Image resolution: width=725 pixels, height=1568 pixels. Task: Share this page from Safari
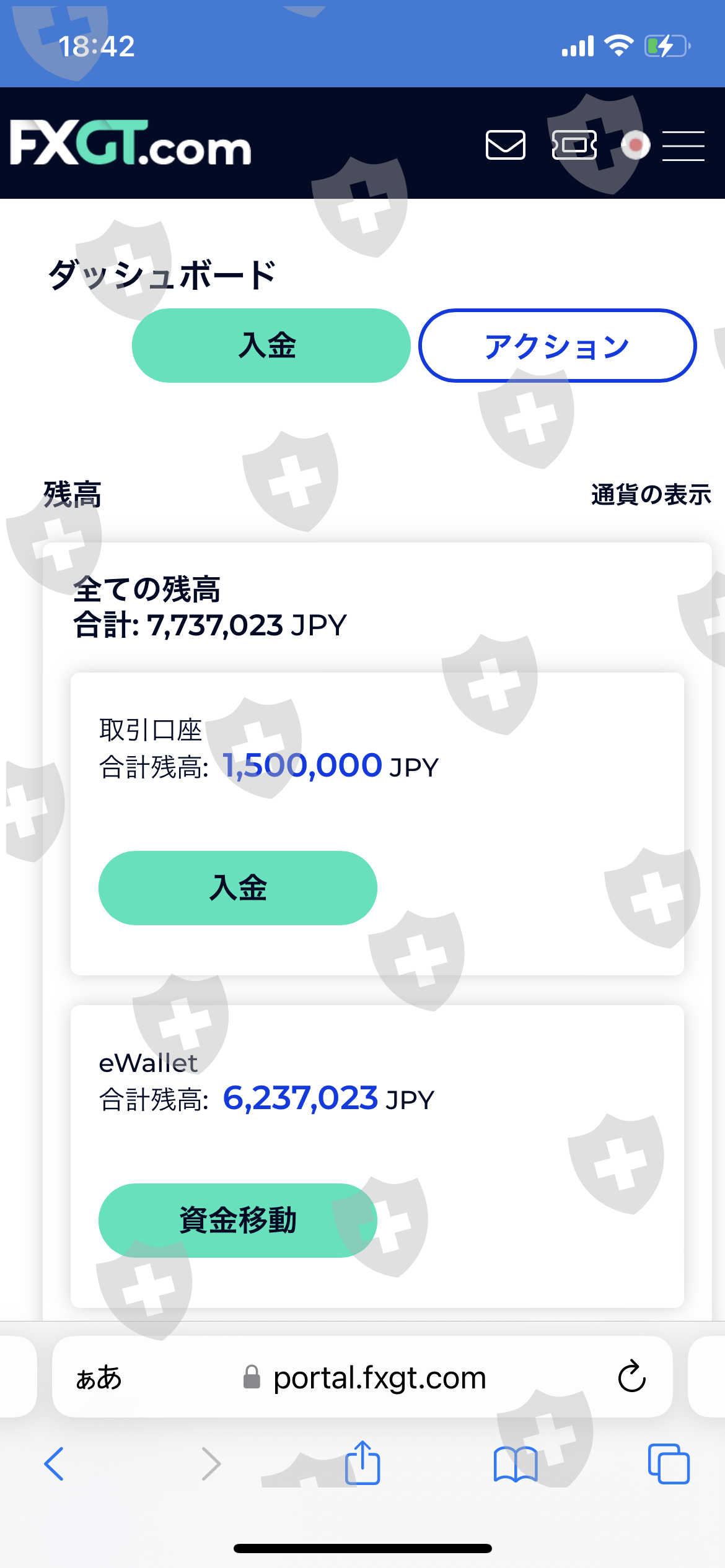click(x=362, y=1462)
